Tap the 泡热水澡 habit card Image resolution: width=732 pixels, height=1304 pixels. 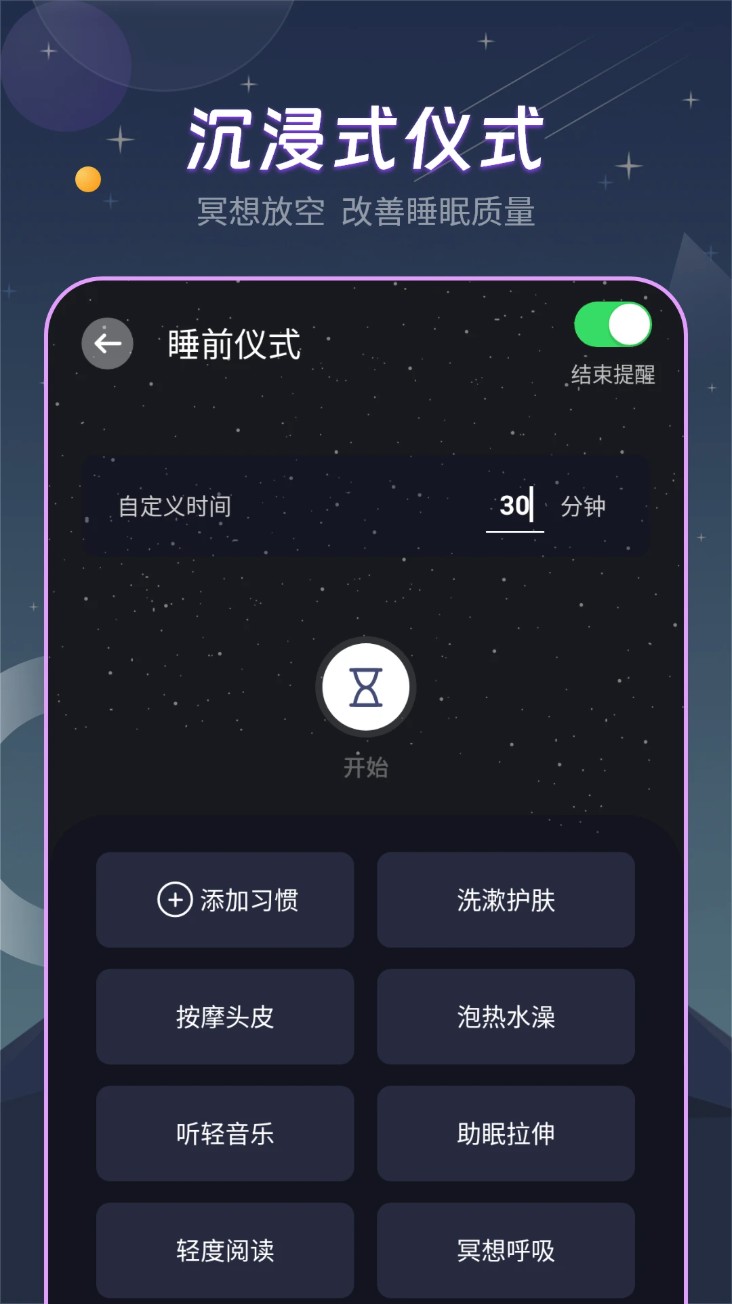tap(505, 1016)
